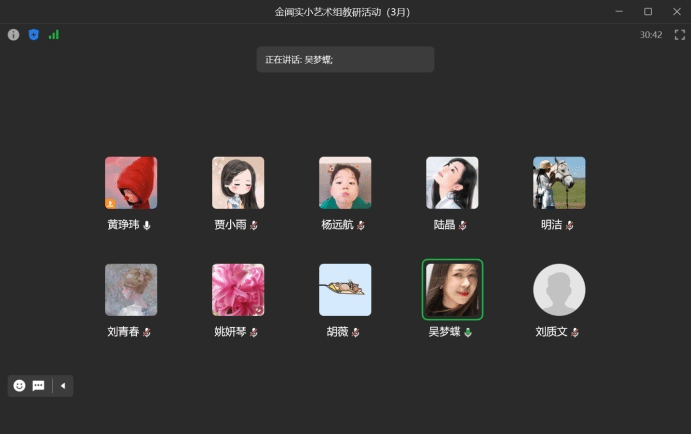Viewport: 692px width, 435px height.
Task: Open the emoji reactions button
Action: point(19,386)
